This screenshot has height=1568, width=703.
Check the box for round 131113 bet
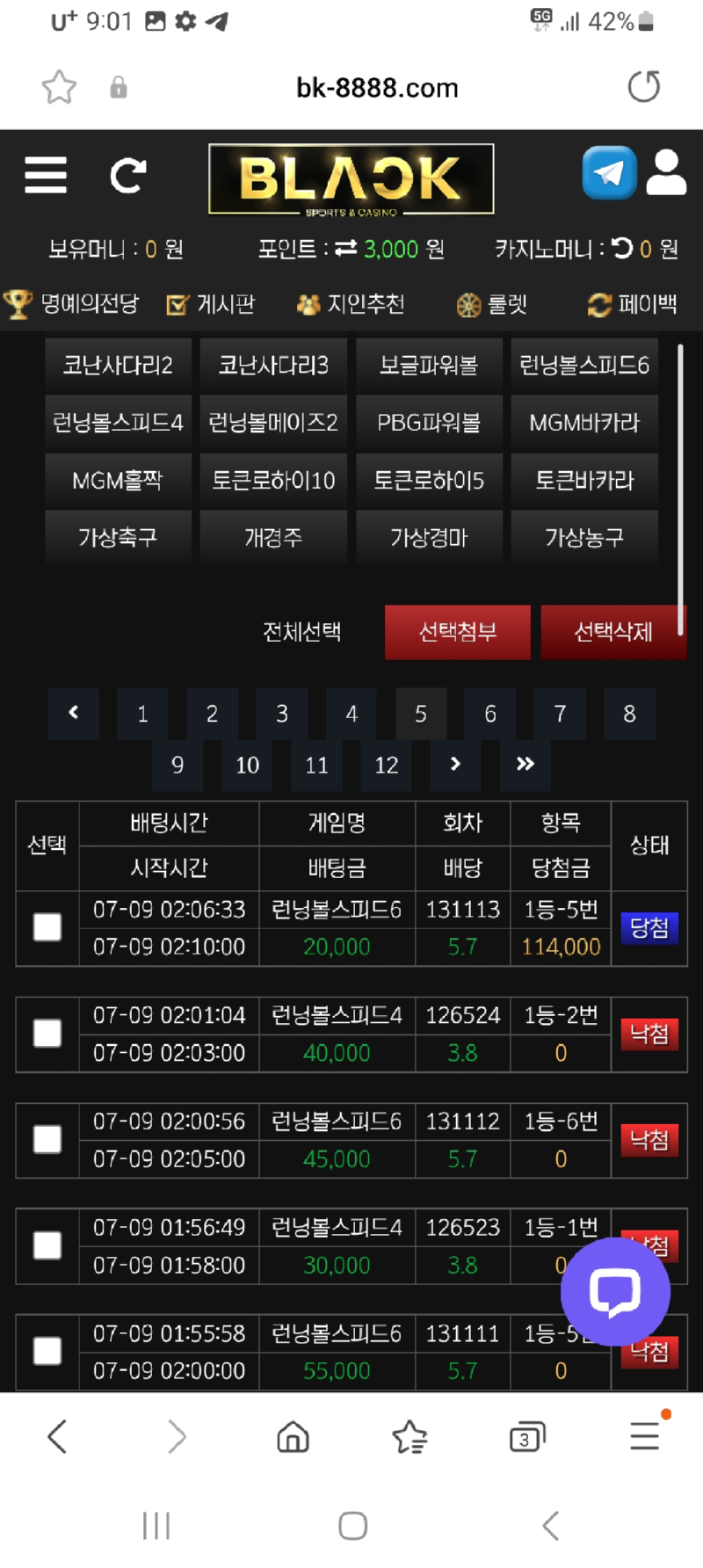(x=47, y=927)
